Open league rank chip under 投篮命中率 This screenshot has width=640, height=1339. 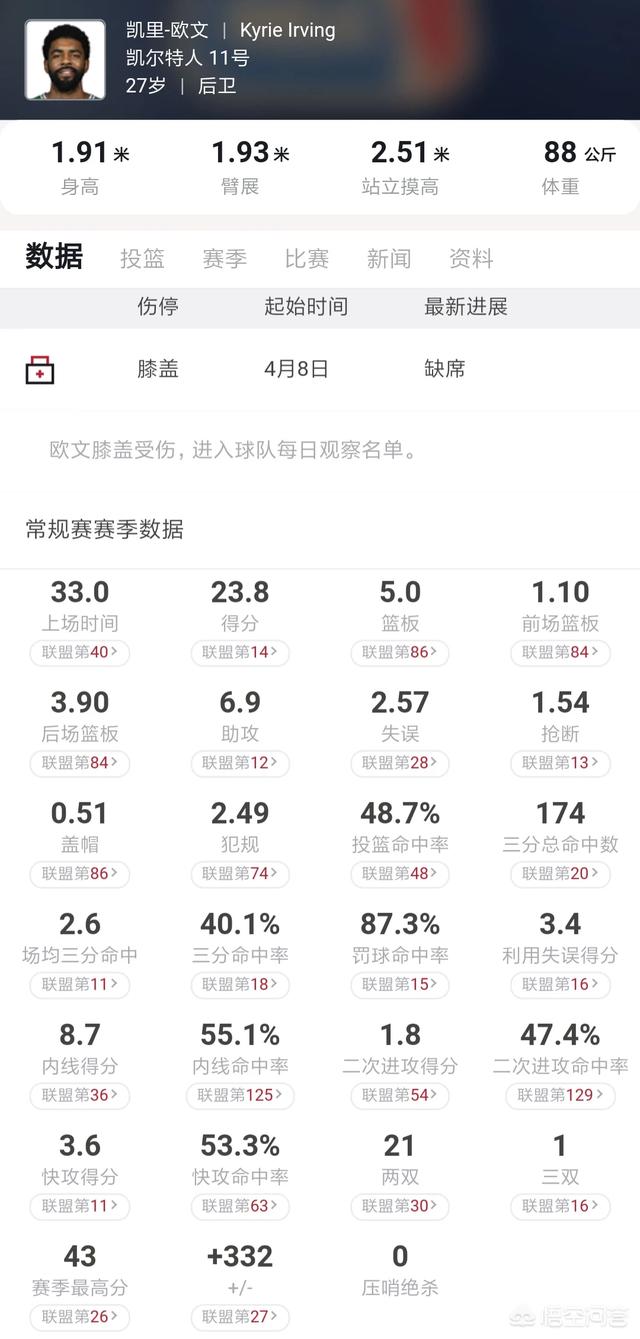[x=400, y=874]
